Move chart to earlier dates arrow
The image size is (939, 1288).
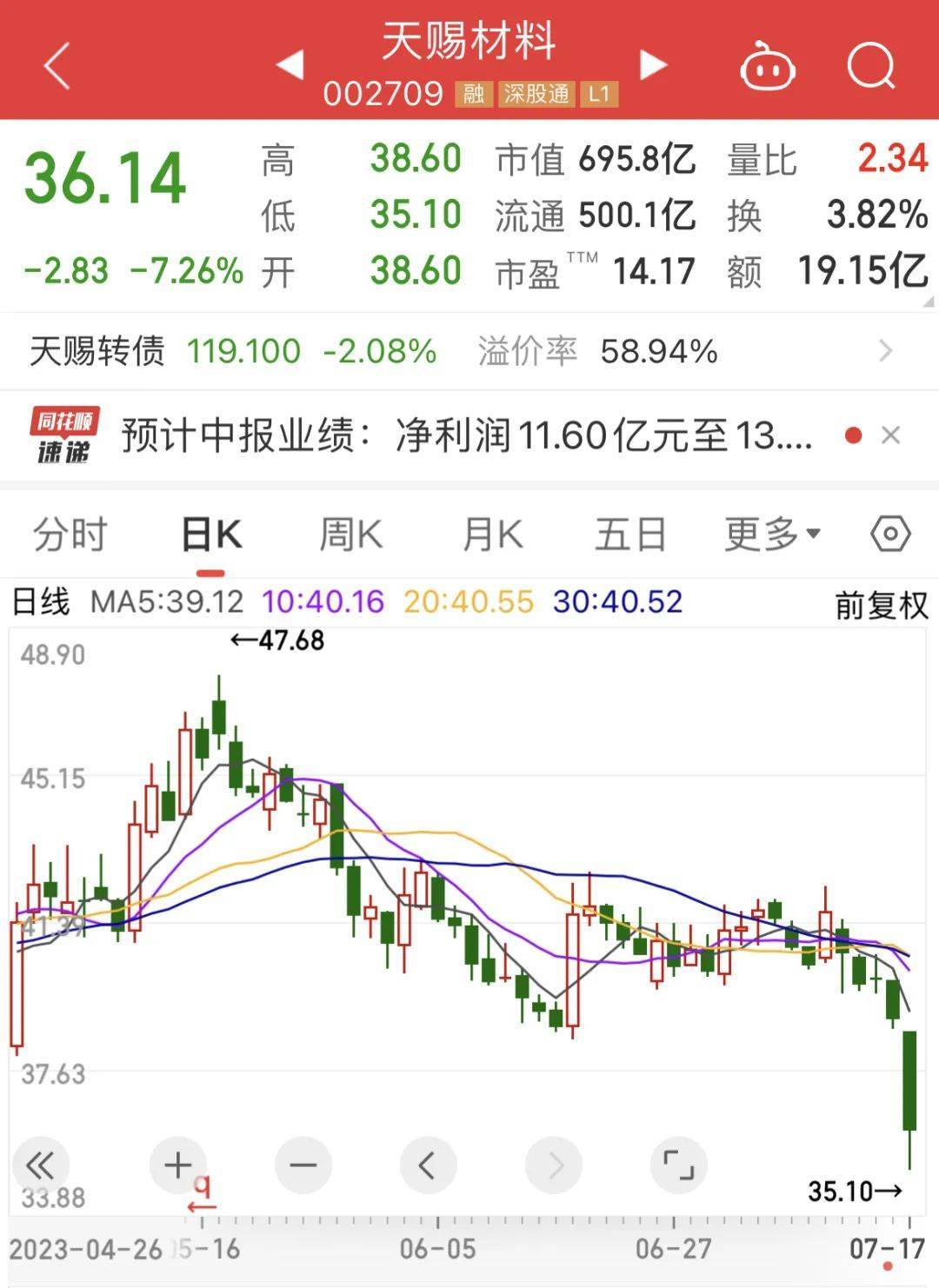coord(428,1165)
